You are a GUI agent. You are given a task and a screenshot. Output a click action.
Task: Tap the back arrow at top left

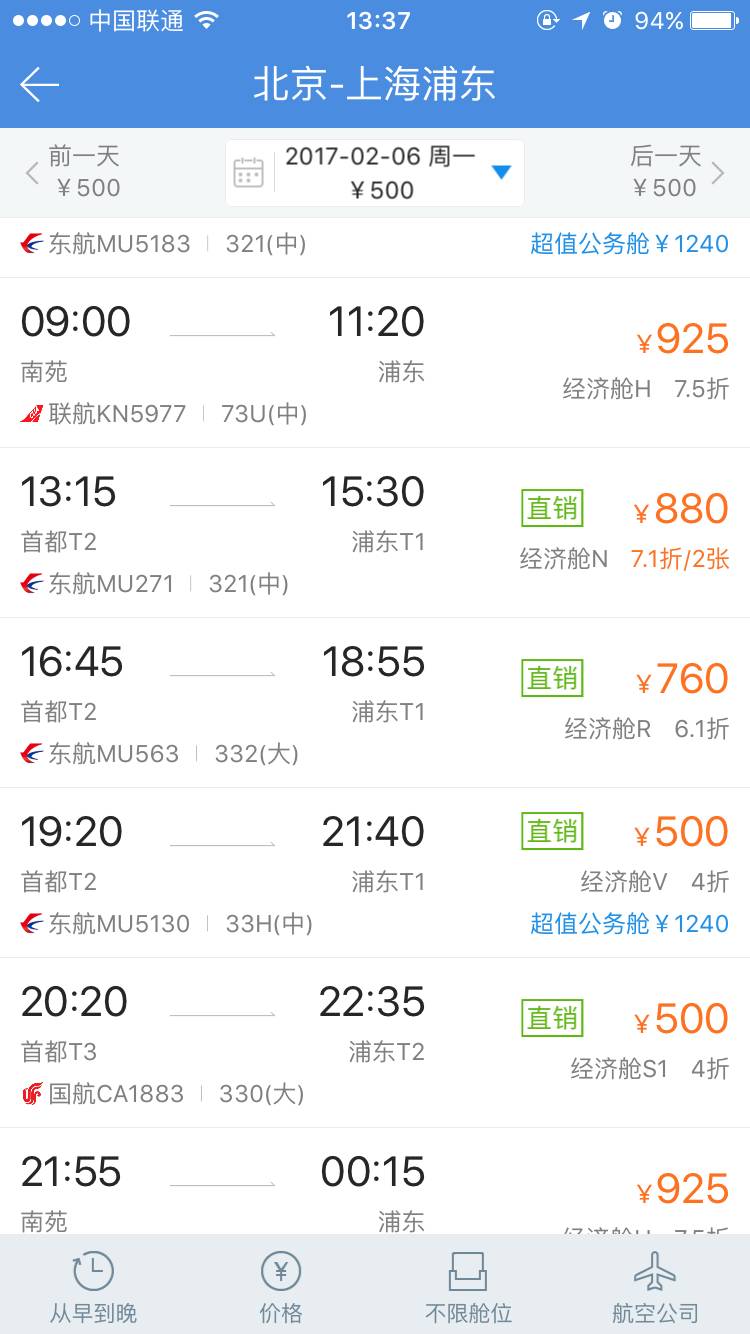[x=39, y=85]
